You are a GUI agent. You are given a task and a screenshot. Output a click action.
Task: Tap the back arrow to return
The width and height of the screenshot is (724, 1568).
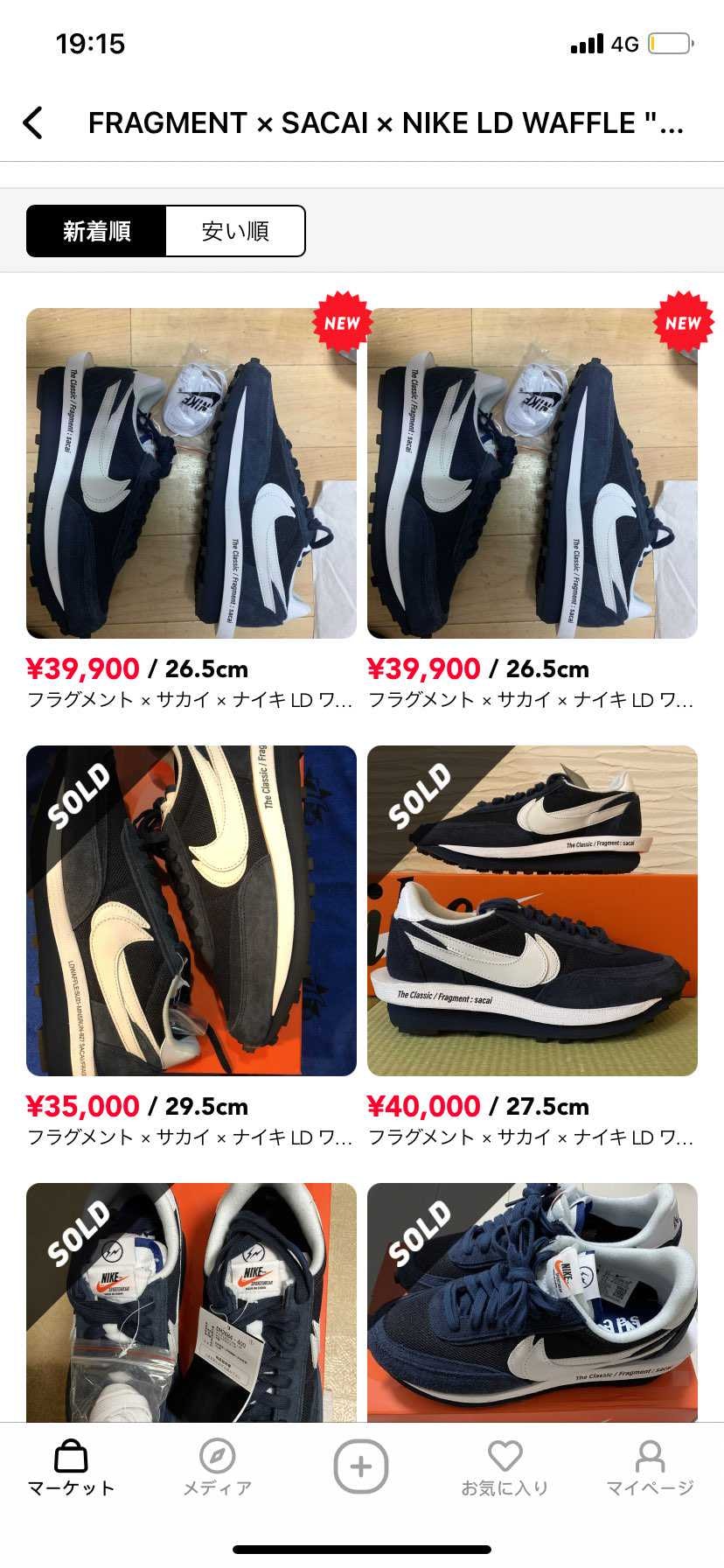click(x=34, y=122)
